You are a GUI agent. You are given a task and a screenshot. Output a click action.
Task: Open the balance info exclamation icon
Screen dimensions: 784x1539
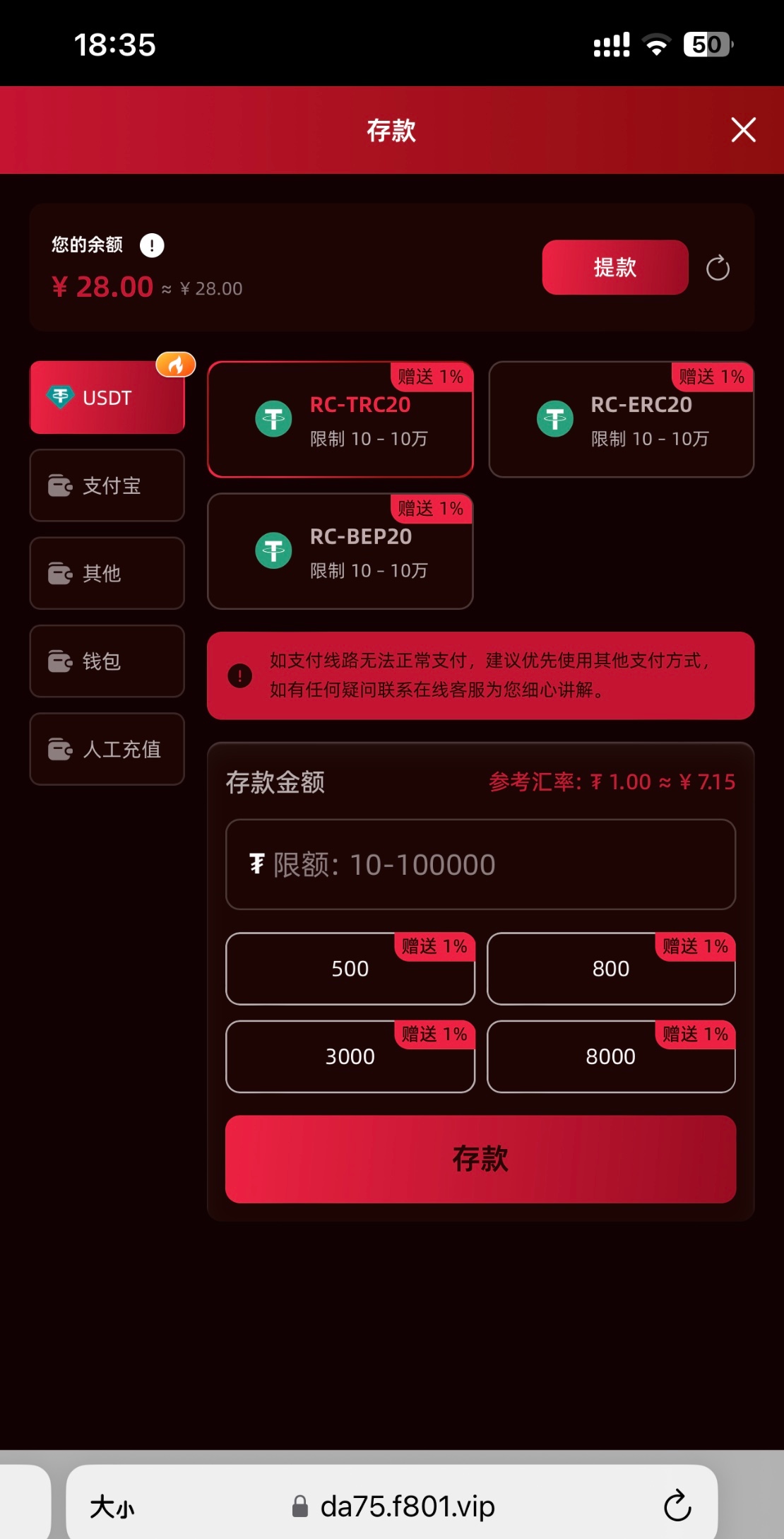[x=152, y=245]
